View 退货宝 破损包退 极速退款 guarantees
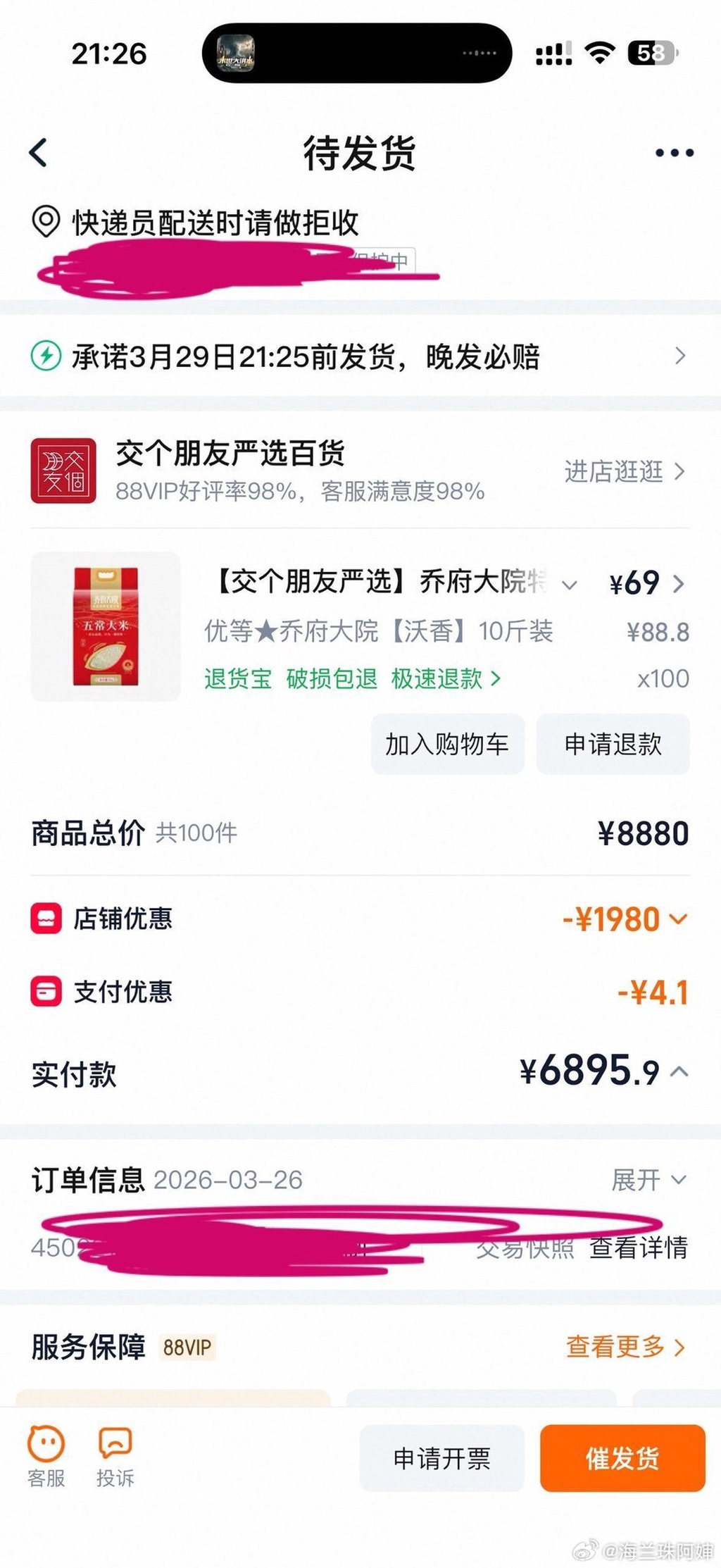The width and height of the screenshot is (721, 1568). click(x=352, y=678)
